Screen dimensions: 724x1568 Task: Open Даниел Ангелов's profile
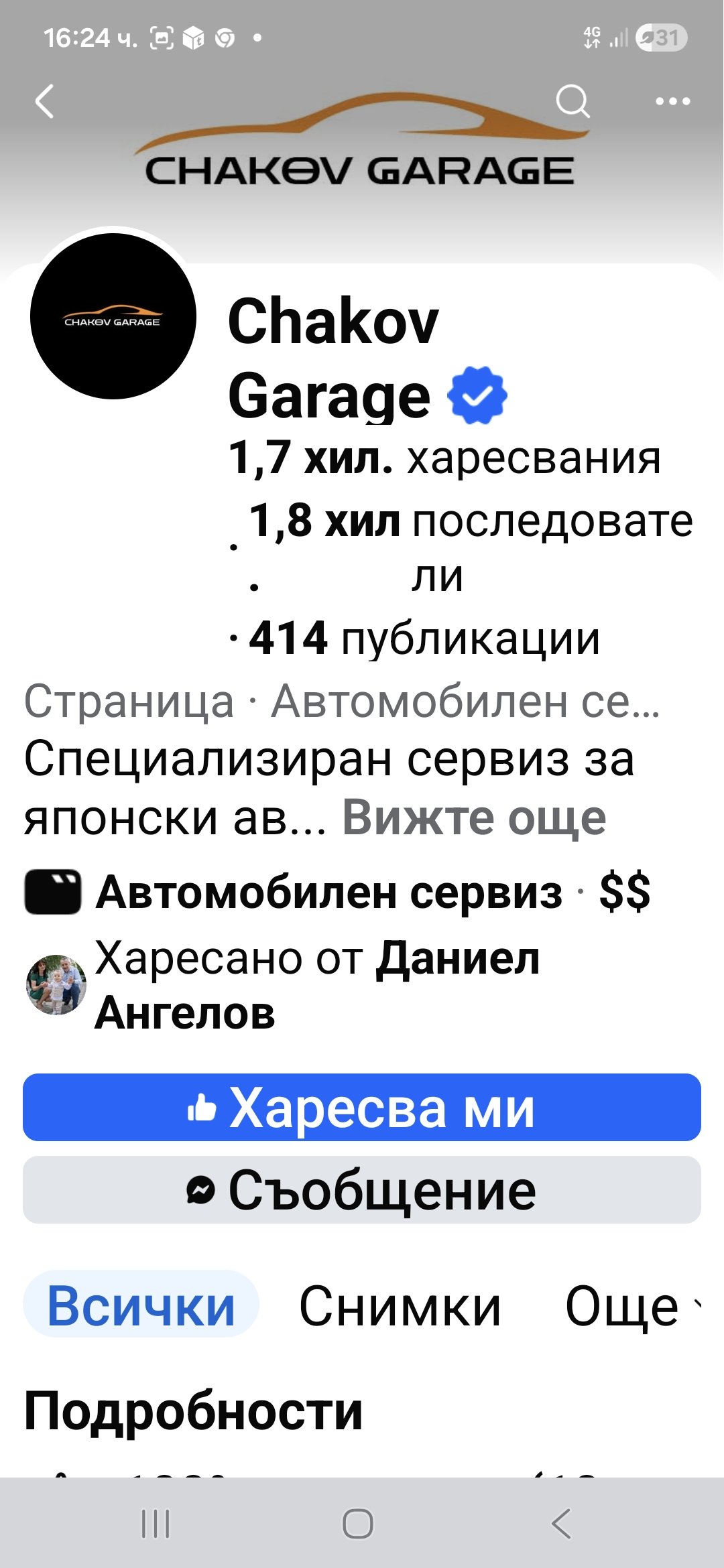pyautogui.click(x=318, y=985)
